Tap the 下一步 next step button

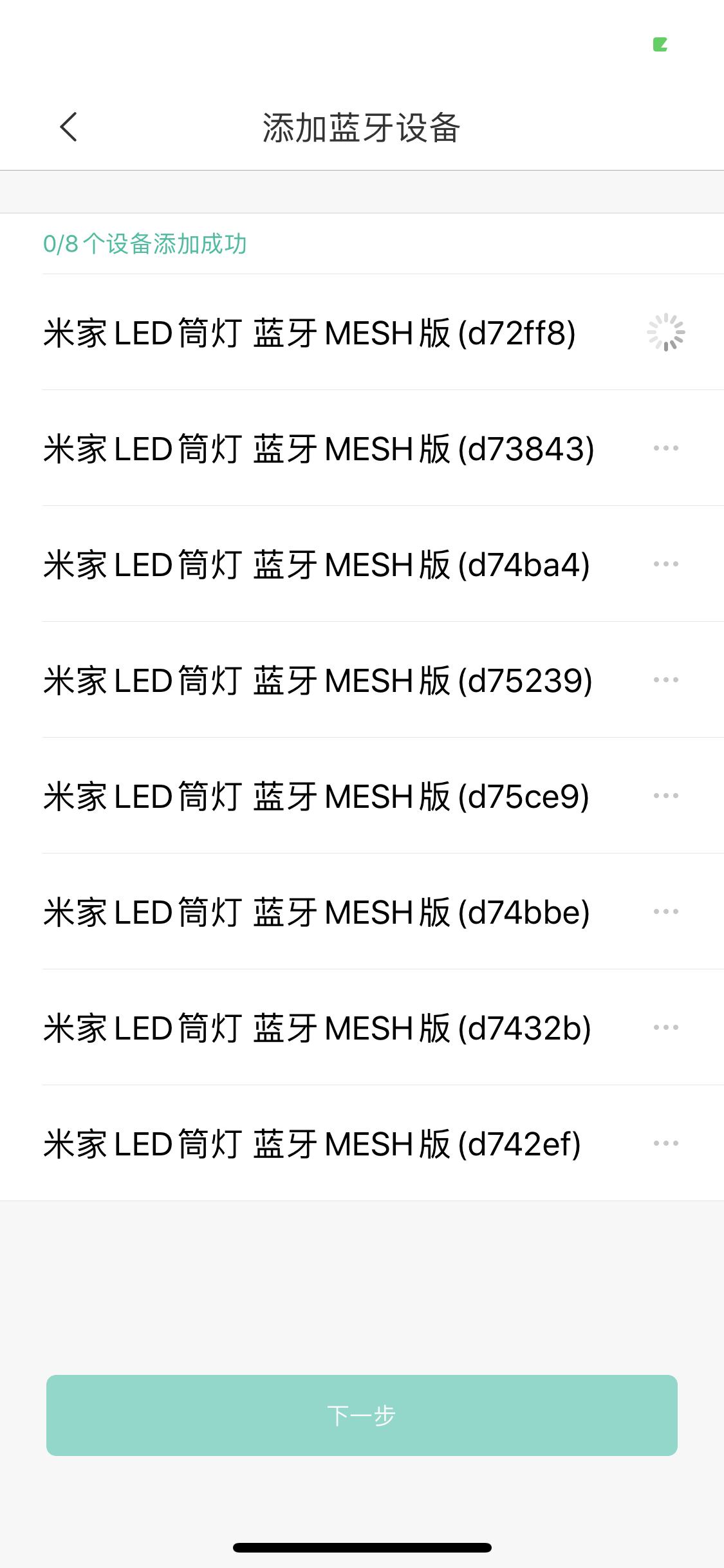click(362, 1415)
